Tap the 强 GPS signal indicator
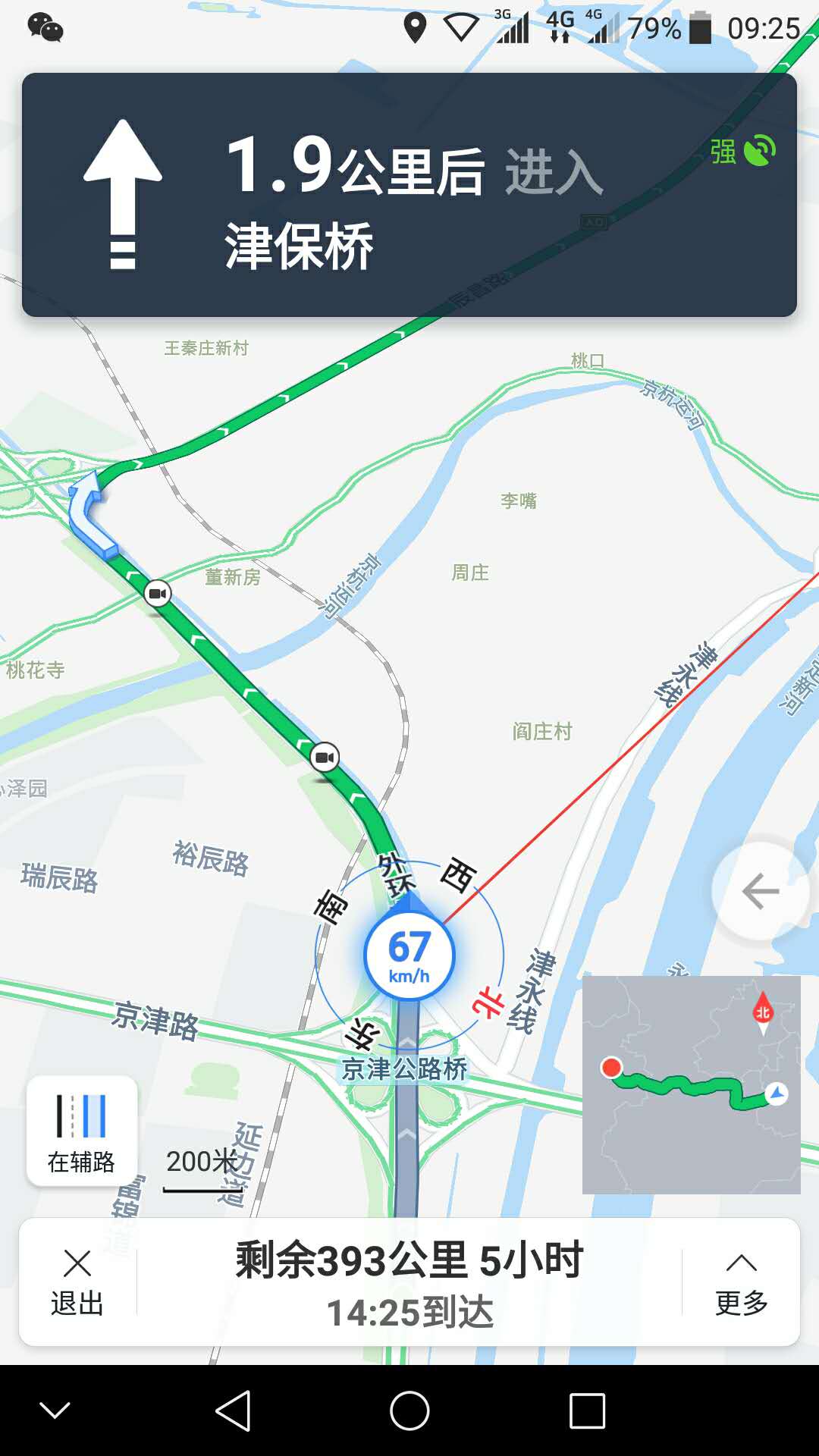The width and height of the screenshot is (819, 1456). (742, 151)
